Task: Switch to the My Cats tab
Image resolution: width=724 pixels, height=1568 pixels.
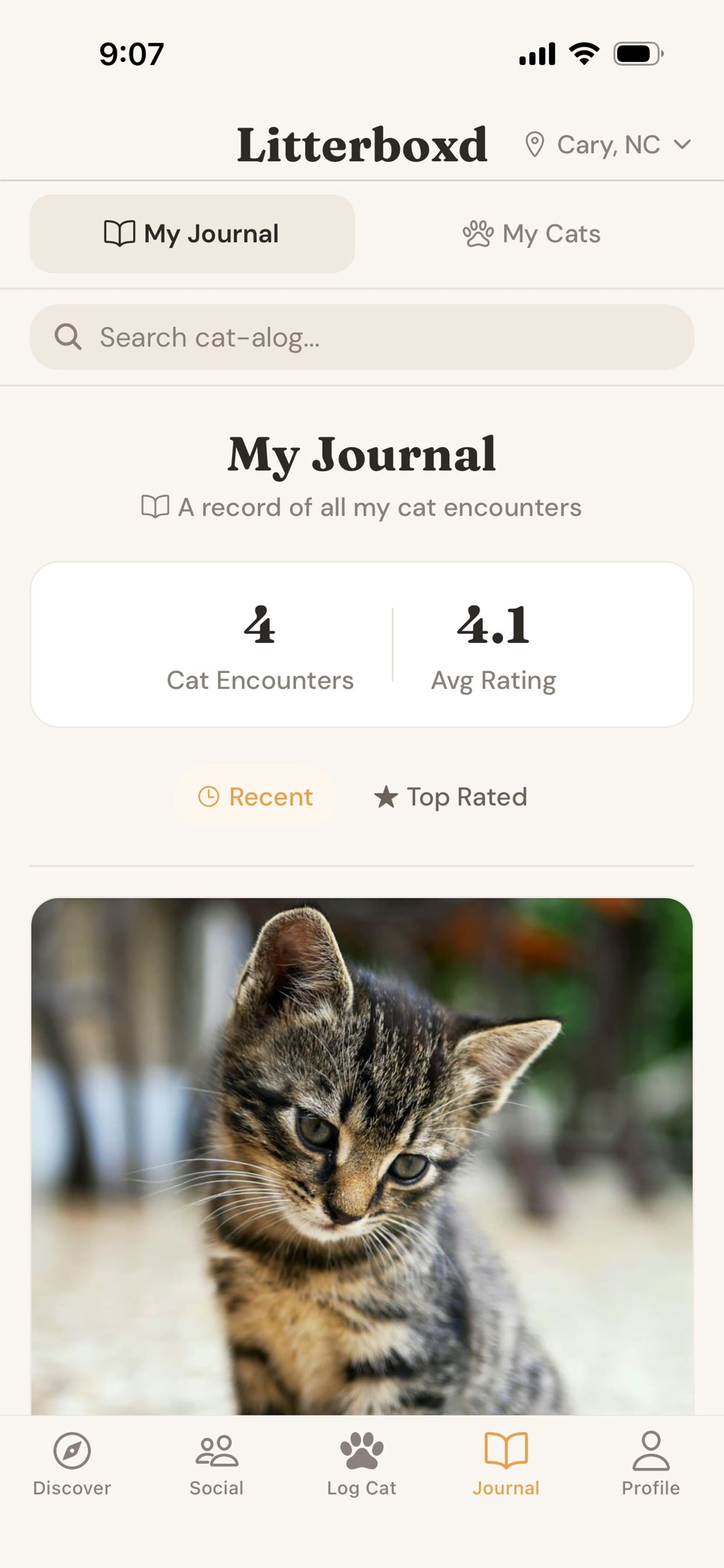Action: coord(531,234)
